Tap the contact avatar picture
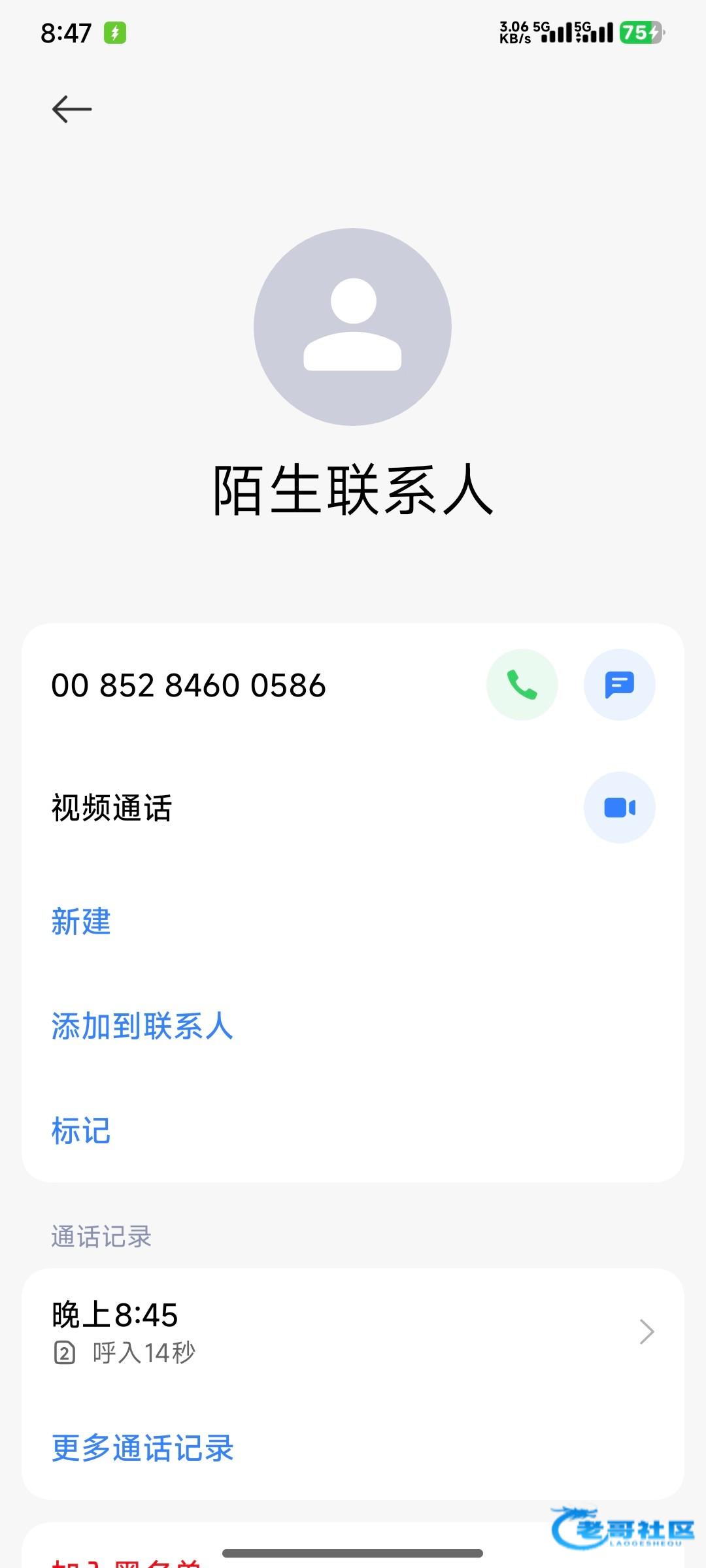Image resolution: width=706 pixels, height=1568 pixels. (x=352, y=327)
